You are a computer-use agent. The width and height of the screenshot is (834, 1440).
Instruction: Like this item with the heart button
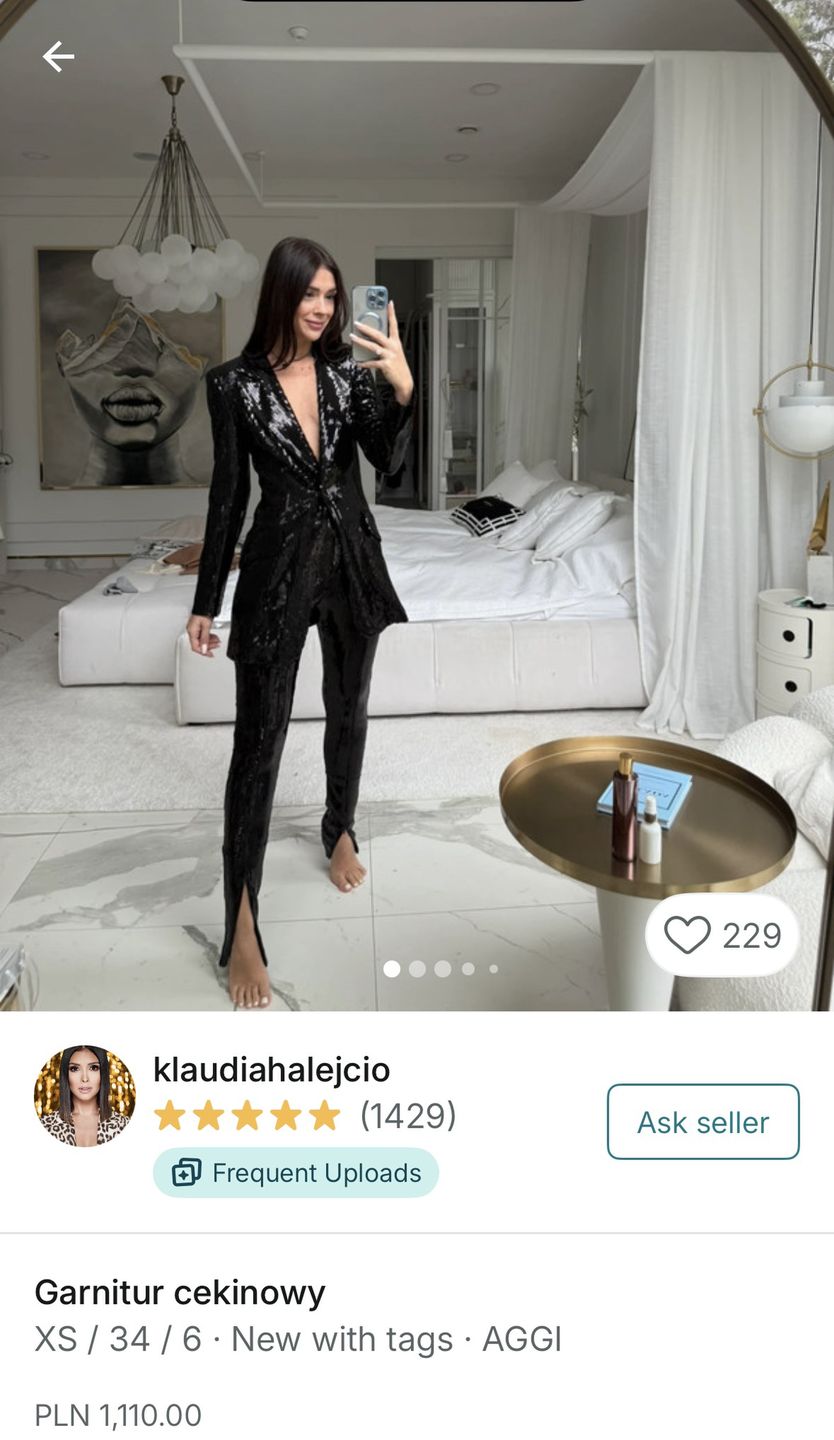687,935
